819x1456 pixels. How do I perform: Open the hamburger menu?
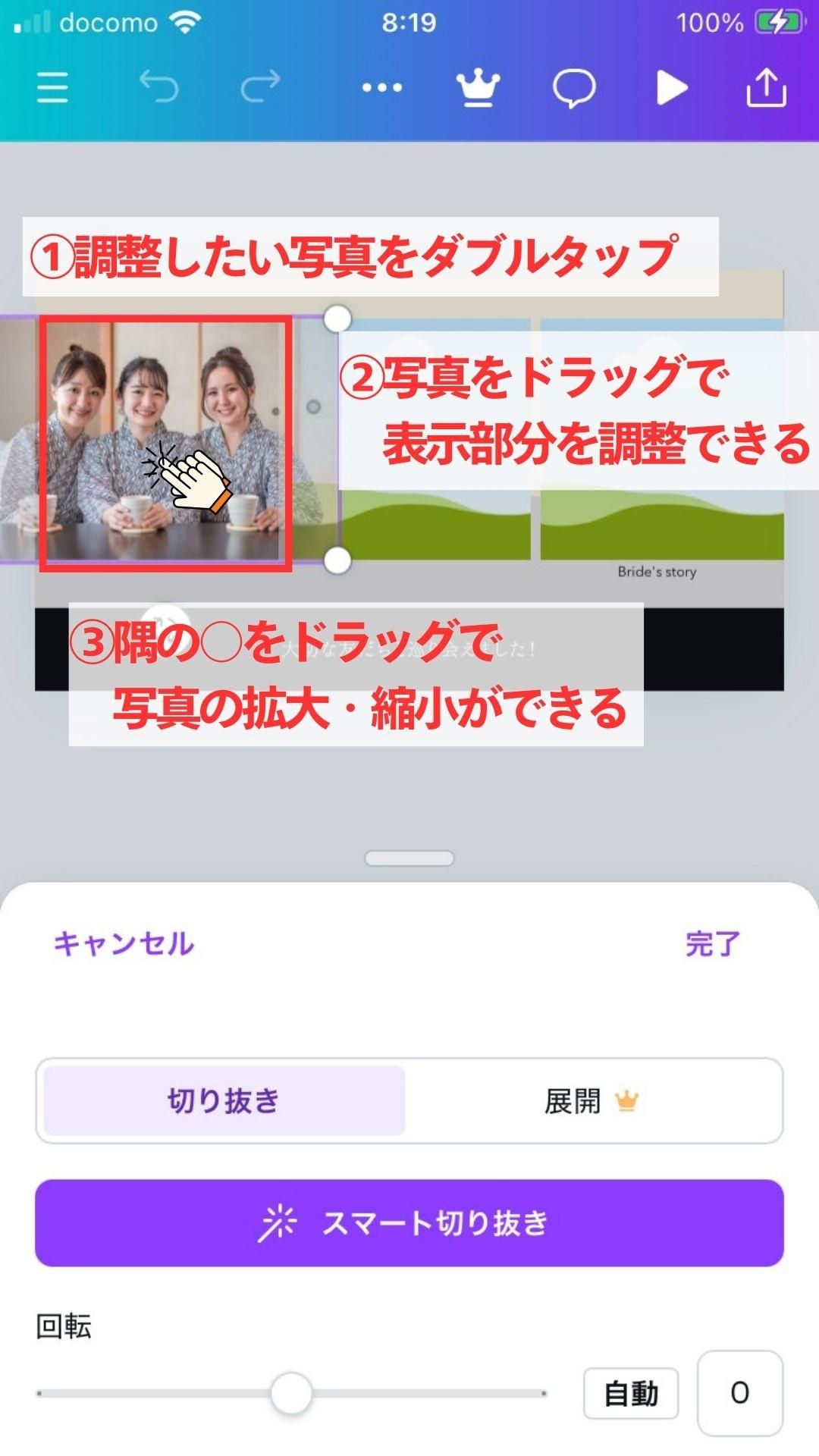pyautogui.click(x=52, y=87)
